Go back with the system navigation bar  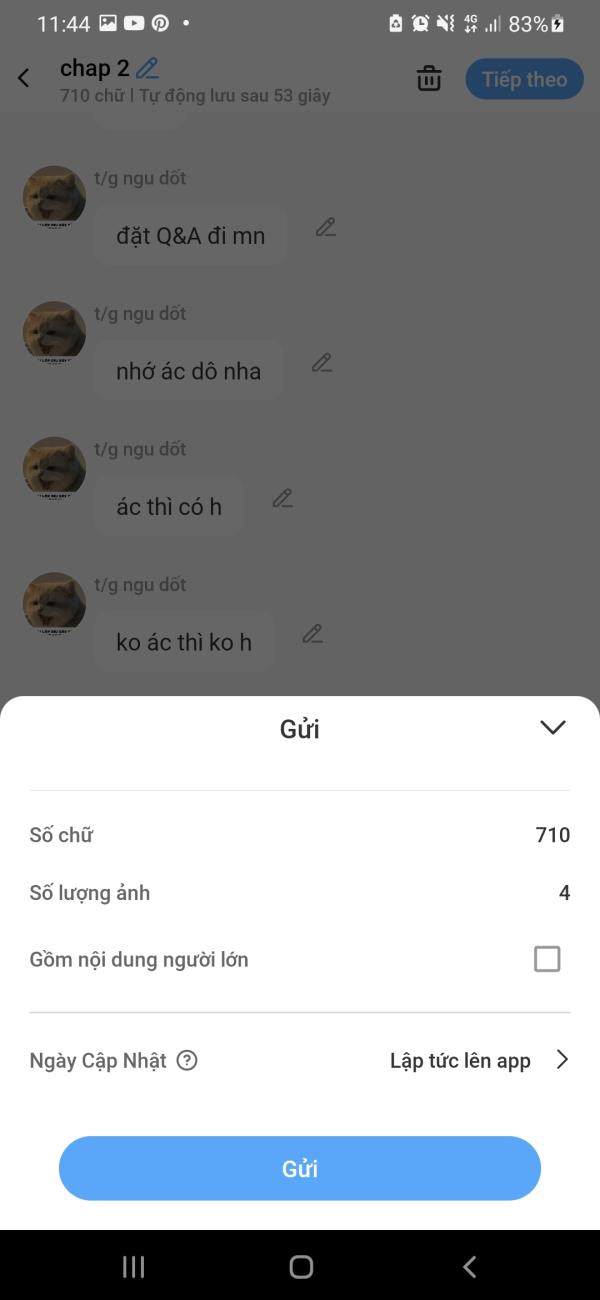coord(469,1267)
